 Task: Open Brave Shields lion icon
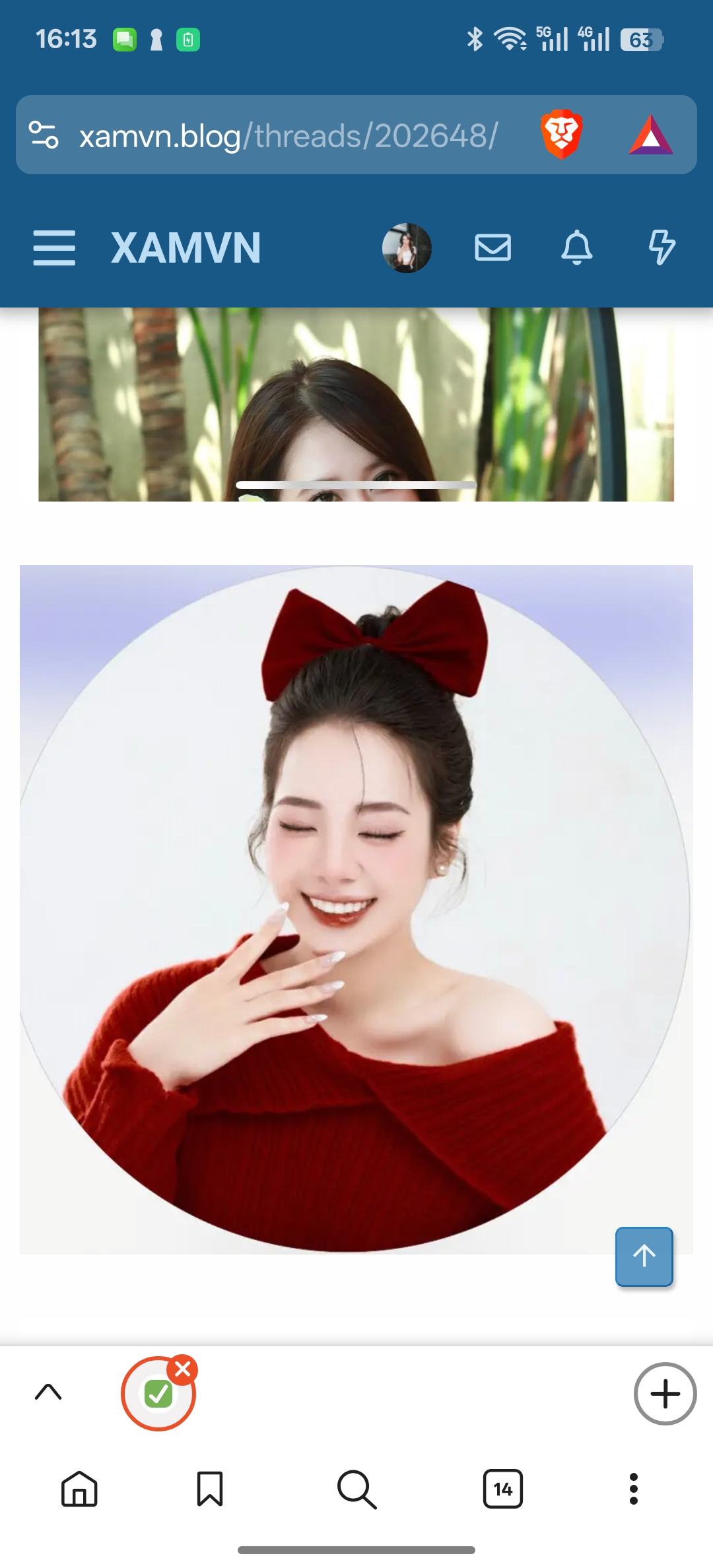pos(561,135)
